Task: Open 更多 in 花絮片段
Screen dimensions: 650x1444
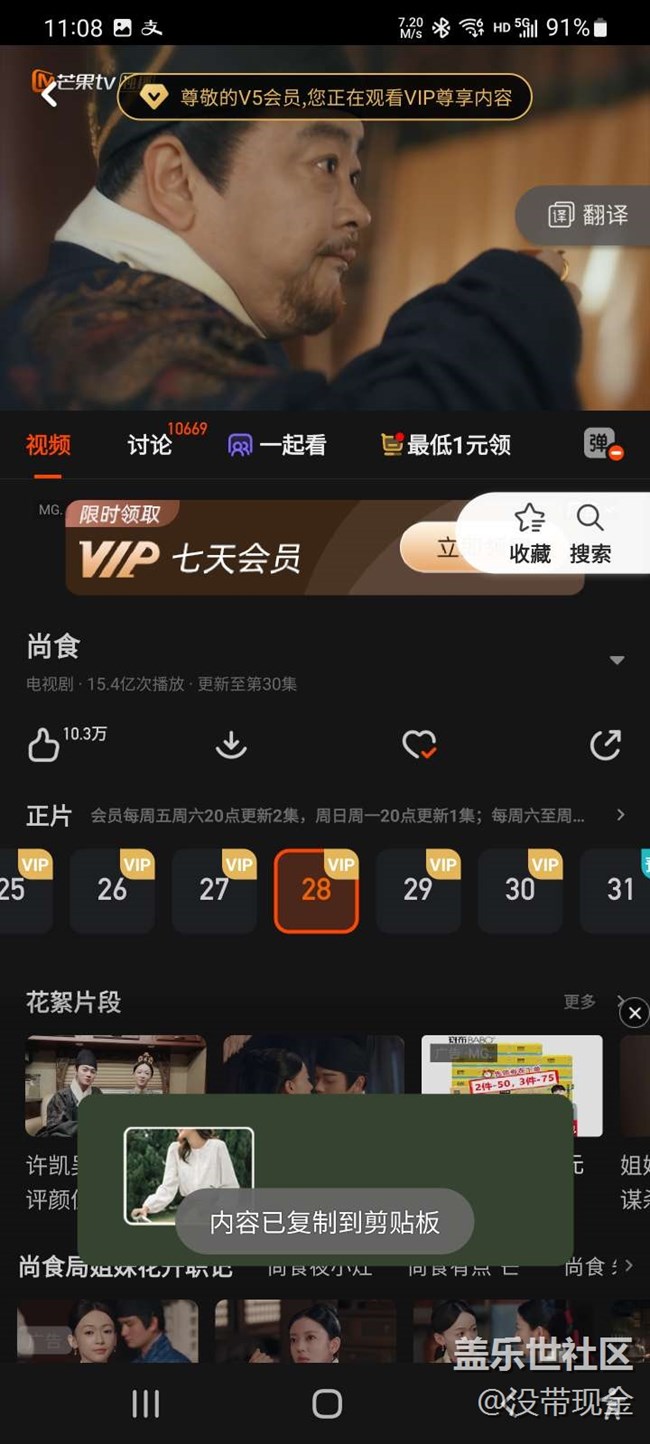Action: tap(580, 1001)
